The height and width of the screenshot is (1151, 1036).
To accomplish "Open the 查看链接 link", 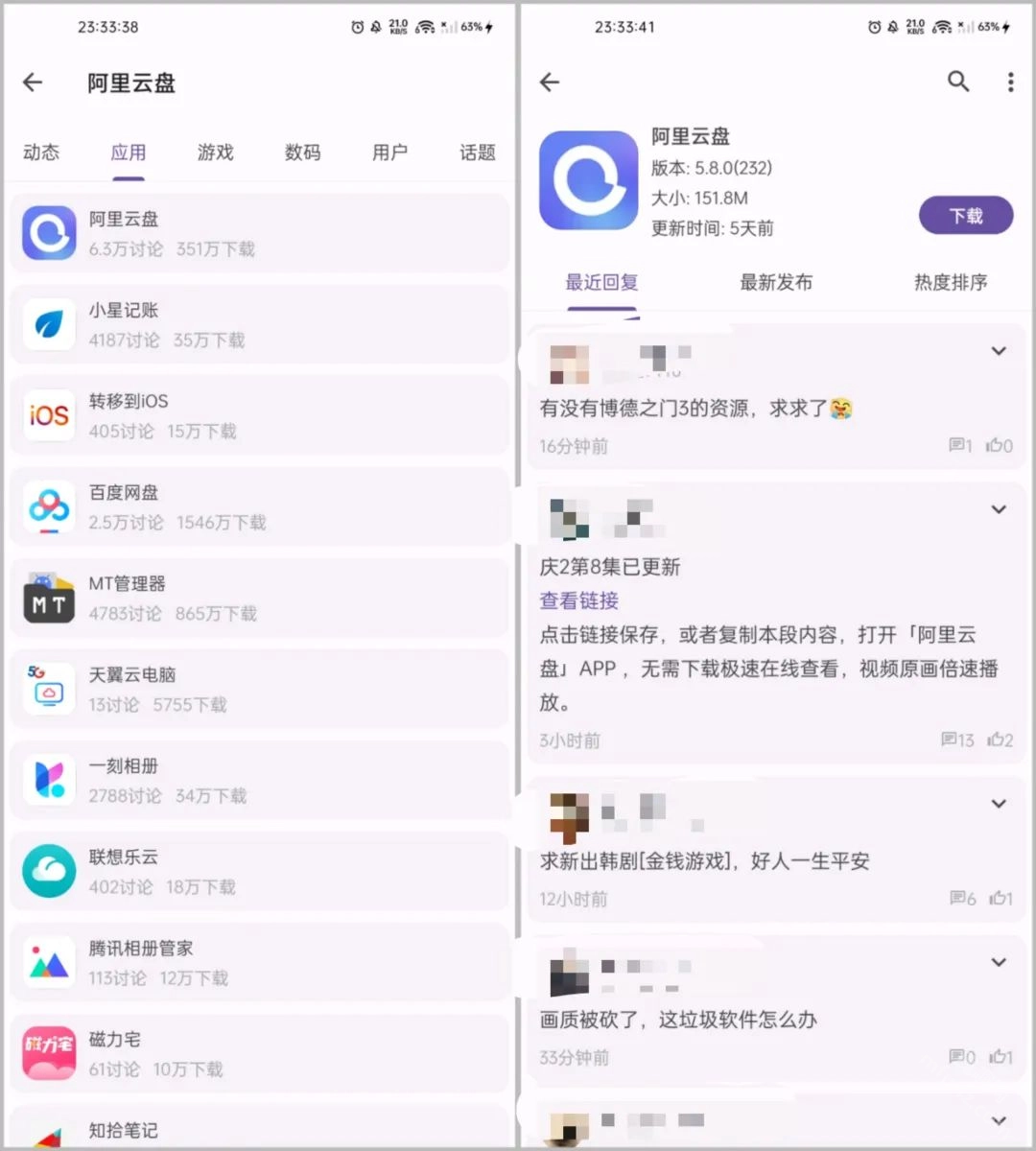I will [x=578, y=600].
